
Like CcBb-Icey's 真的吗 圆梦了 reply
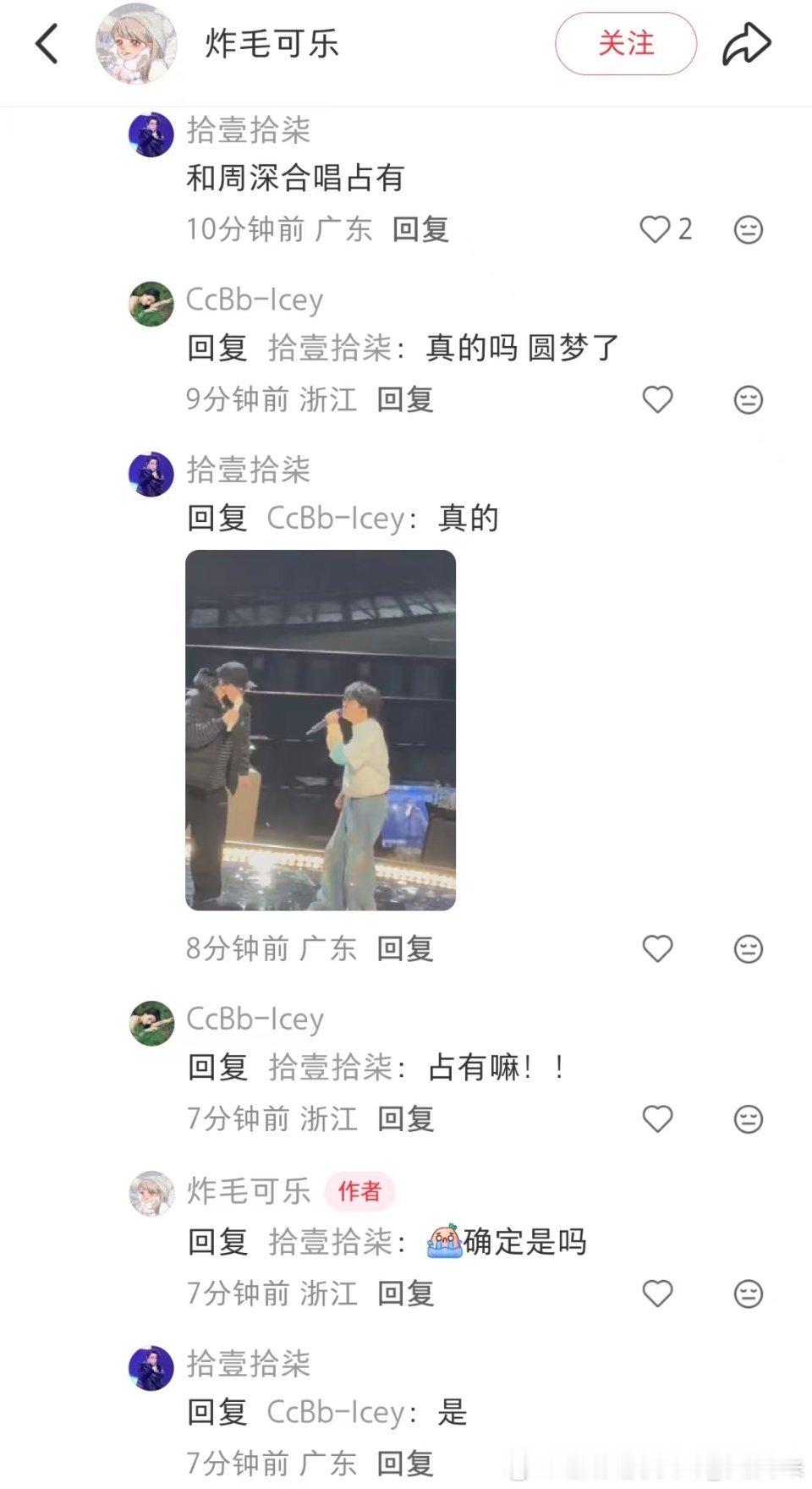(656, 399)
